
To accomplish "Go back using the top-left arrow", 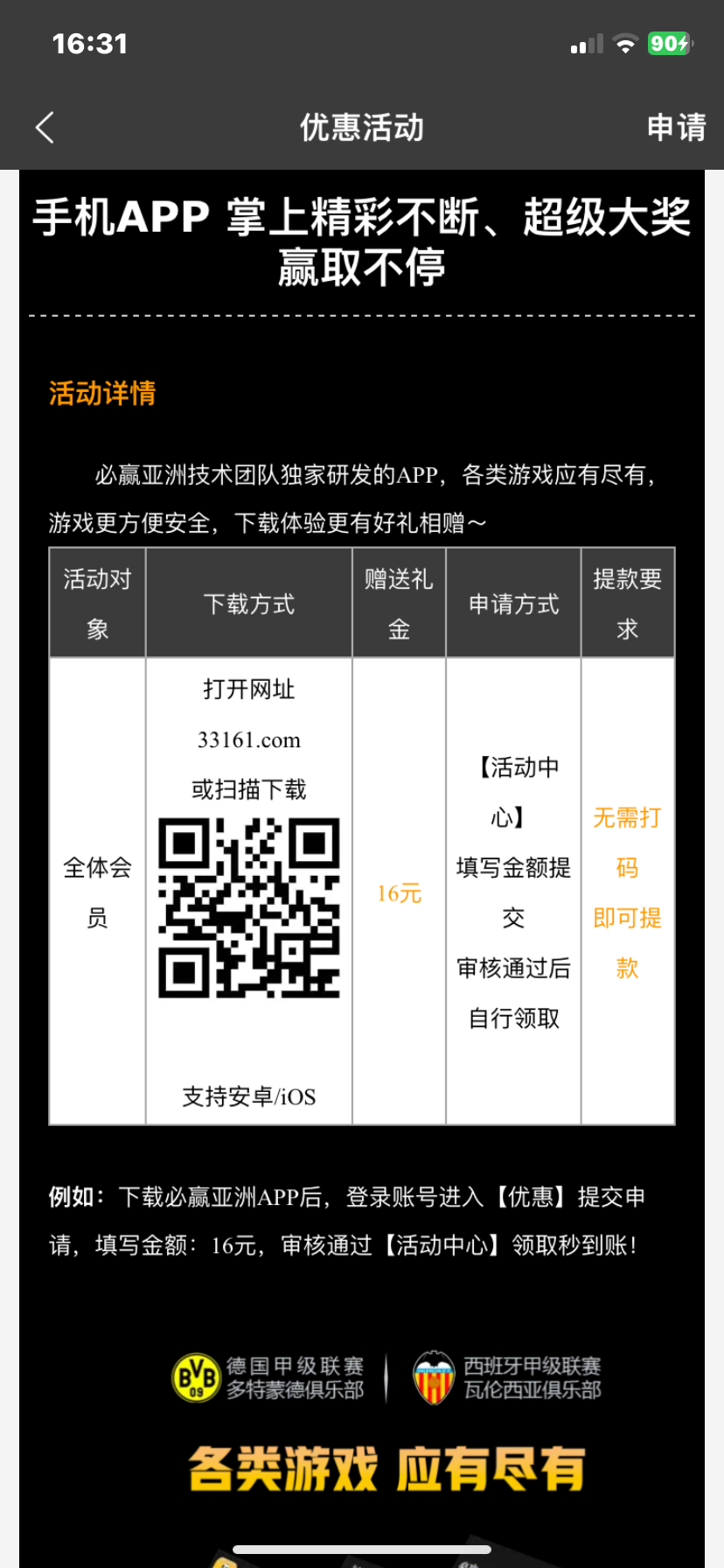I will click(x=45, y=128).
